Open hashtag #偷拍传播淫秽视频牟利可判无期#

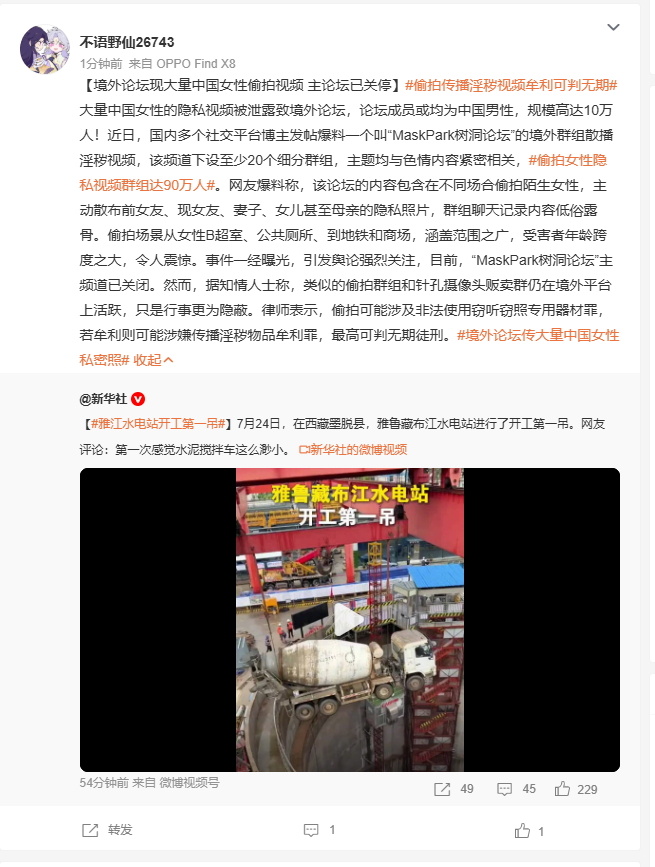click(x=511, y=86)
